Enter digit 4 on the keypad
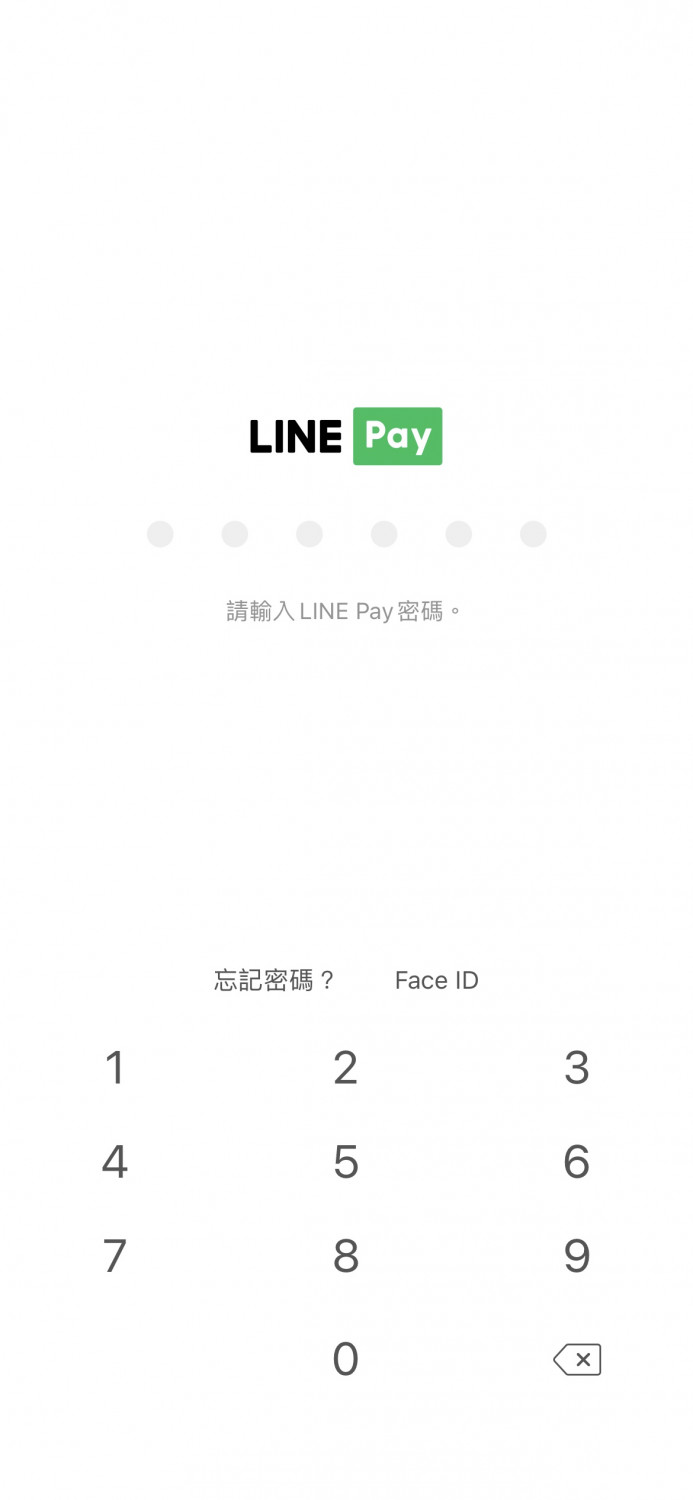Screen dimensions: 693x1500 tap(115, 1162)
